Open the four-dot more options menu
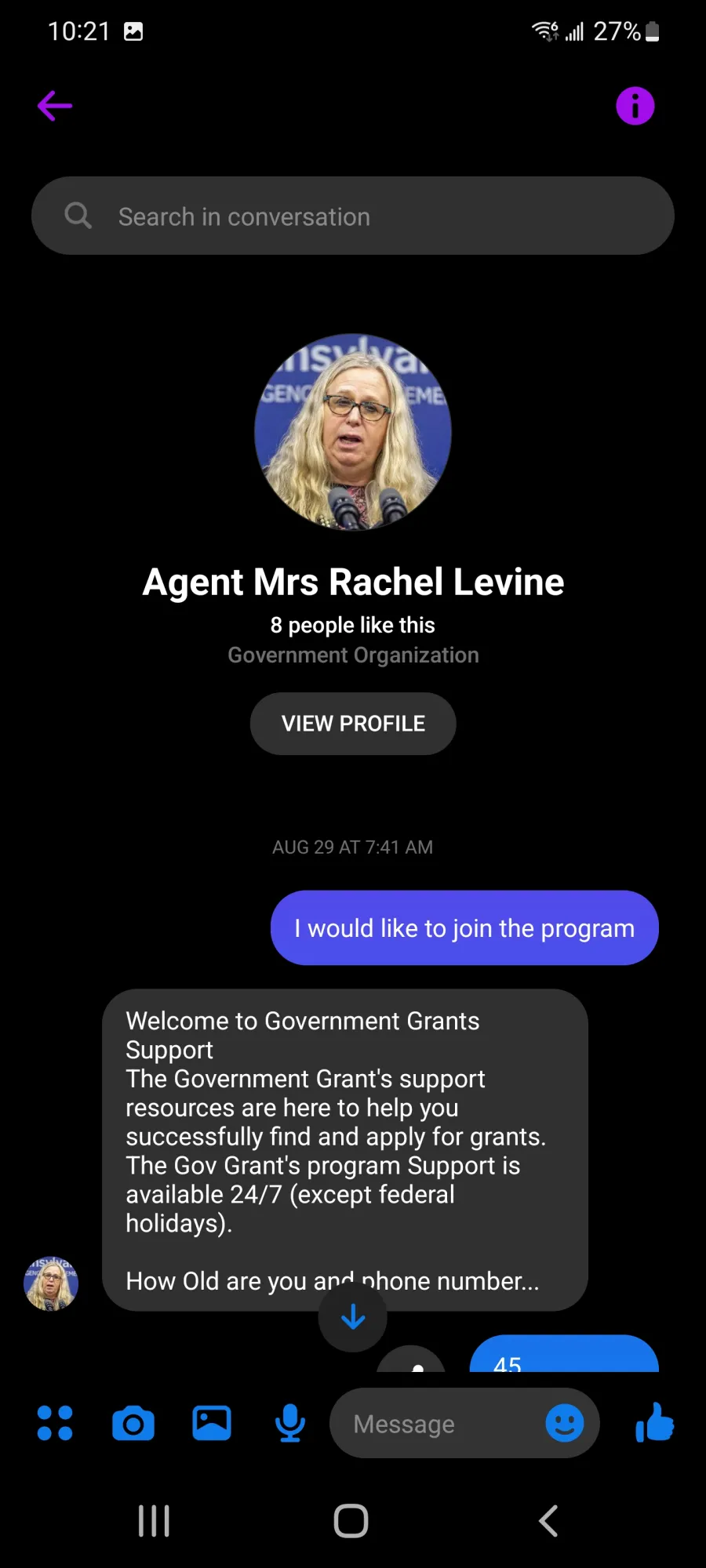706x1568 pixels. tap(55, 1423)
